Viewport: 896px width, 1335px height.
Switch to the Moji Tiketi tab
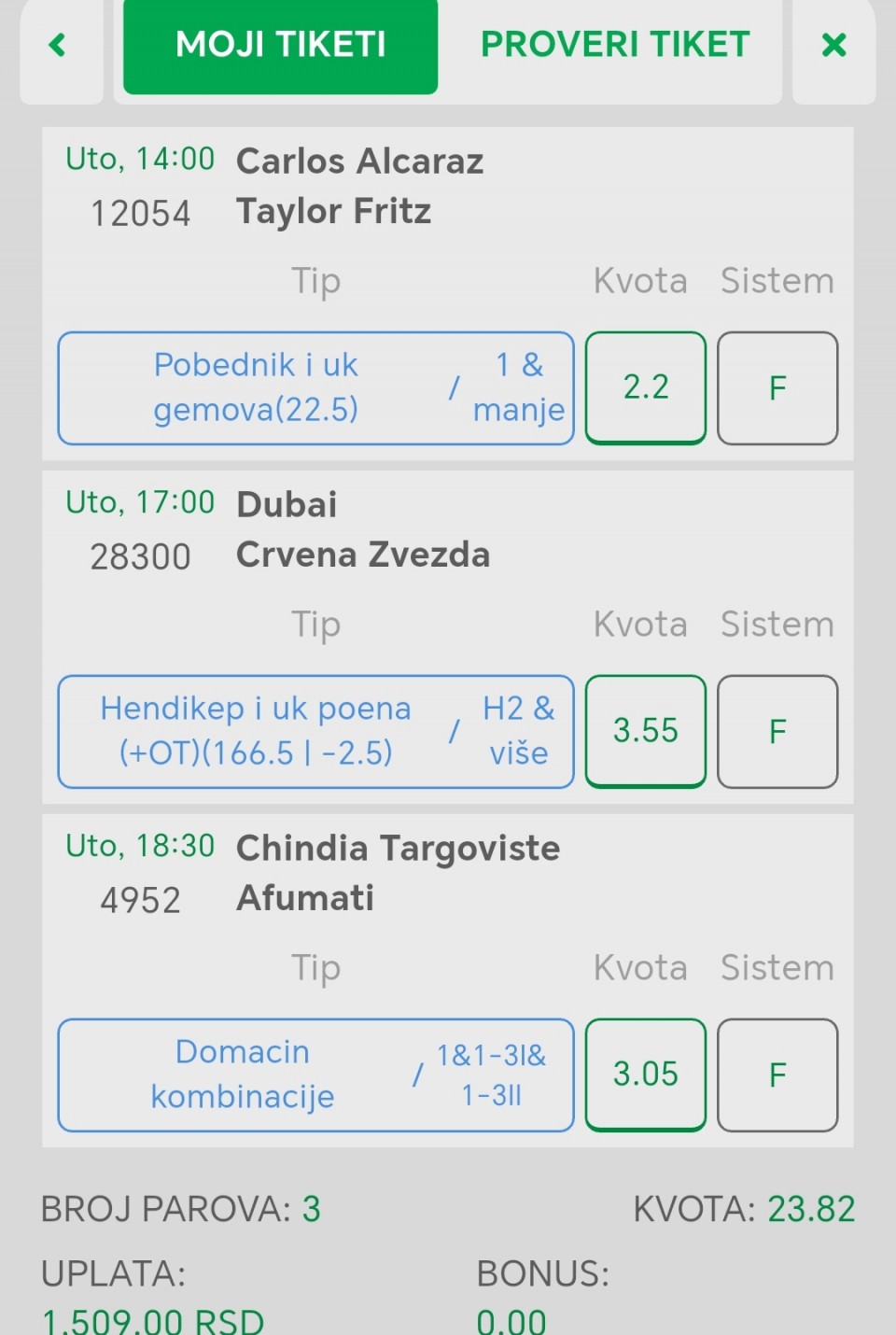280,45
